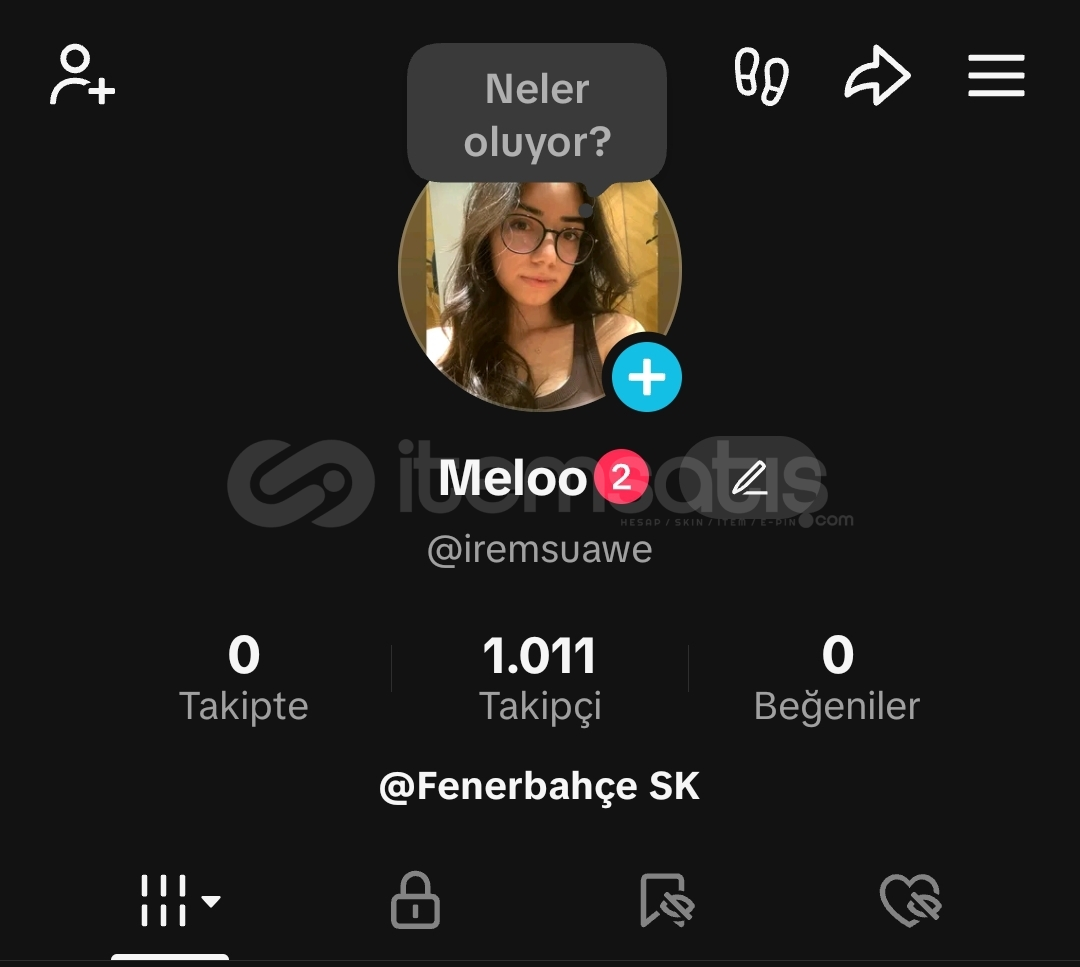Open the @Fenerbahçe SK mention link
The image size is (1080, 967).
tap(539, 787)
